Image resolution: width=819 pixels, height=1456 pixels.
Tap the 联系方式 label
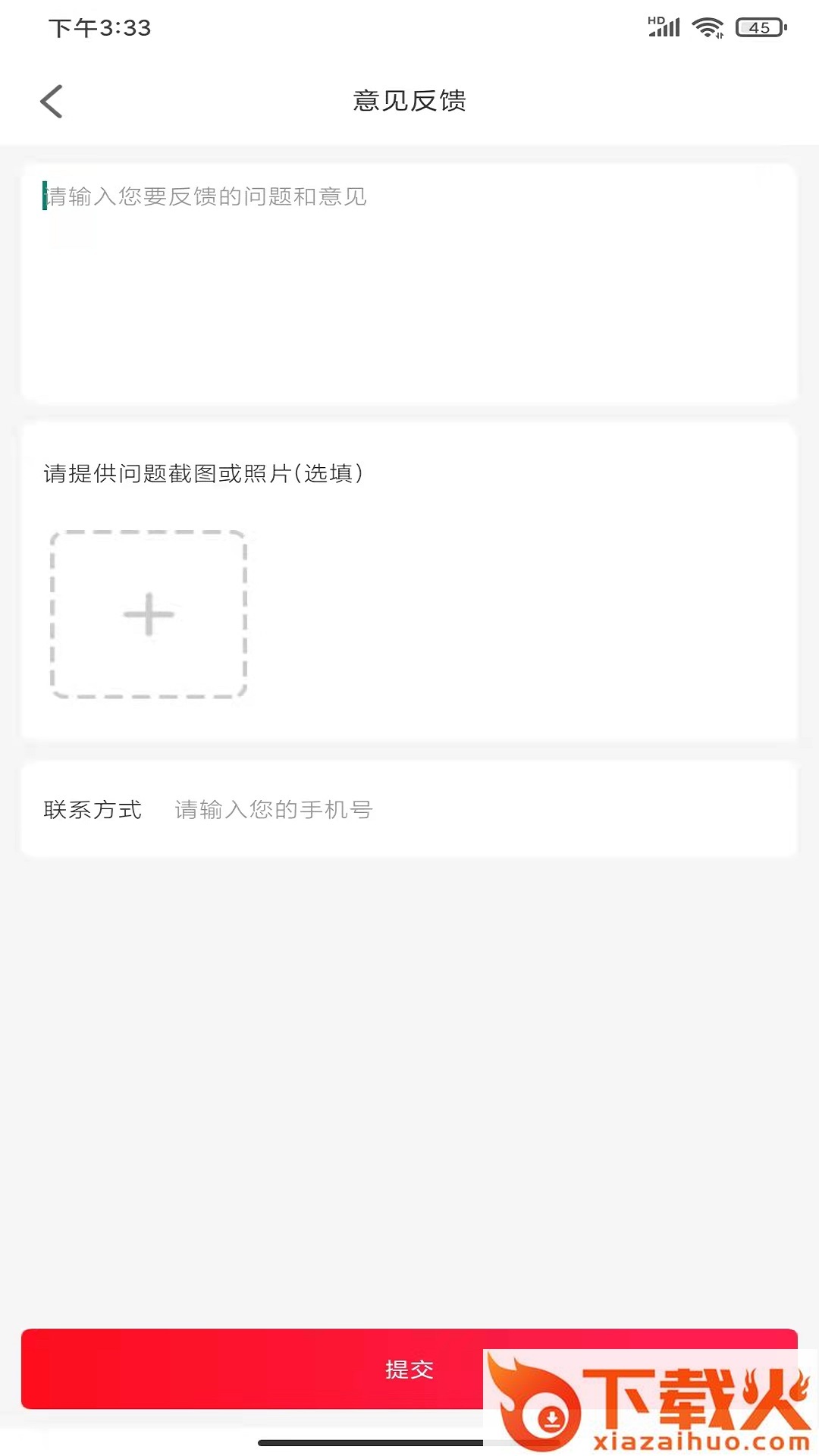pos(93,810)
